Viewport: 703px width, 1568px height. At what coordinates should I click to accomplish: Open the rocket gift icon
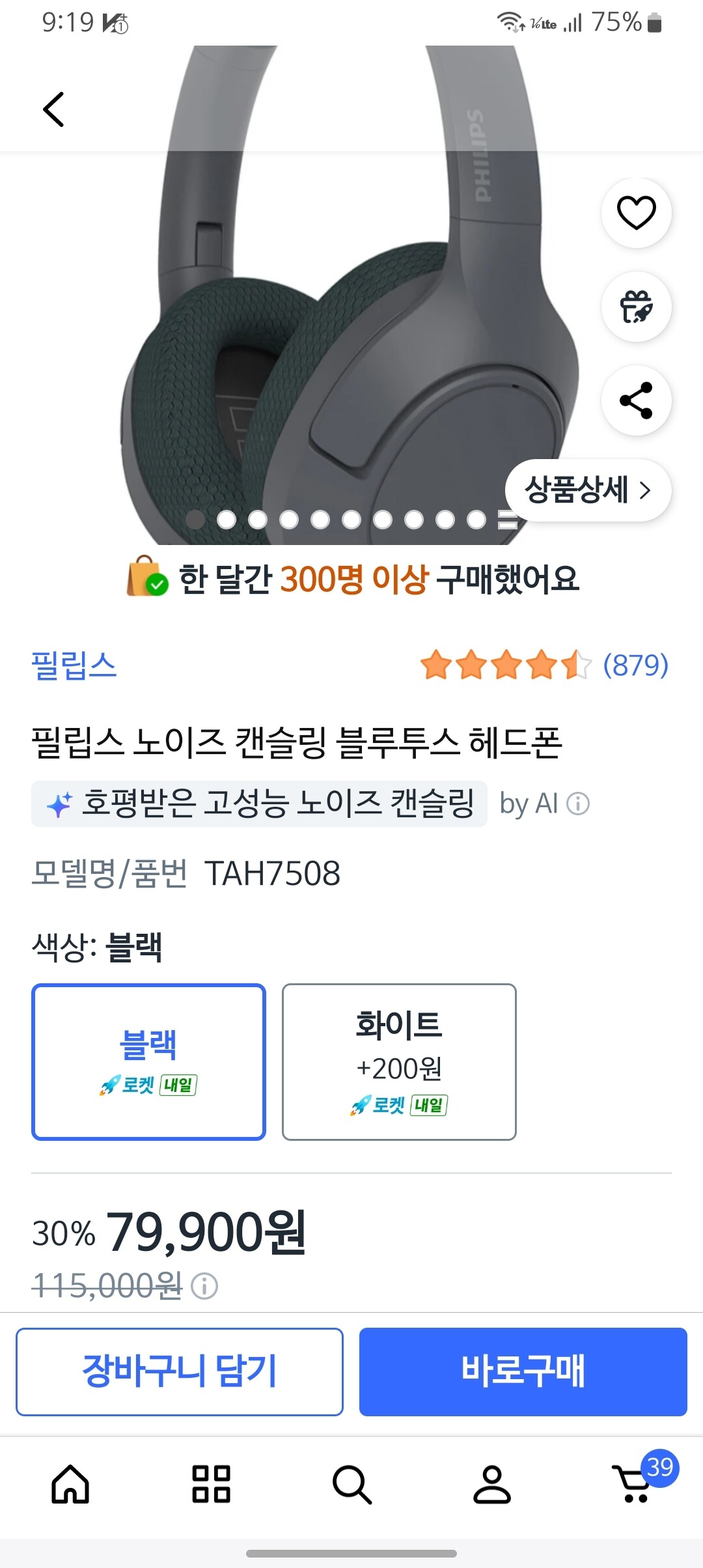pos(636,307)
